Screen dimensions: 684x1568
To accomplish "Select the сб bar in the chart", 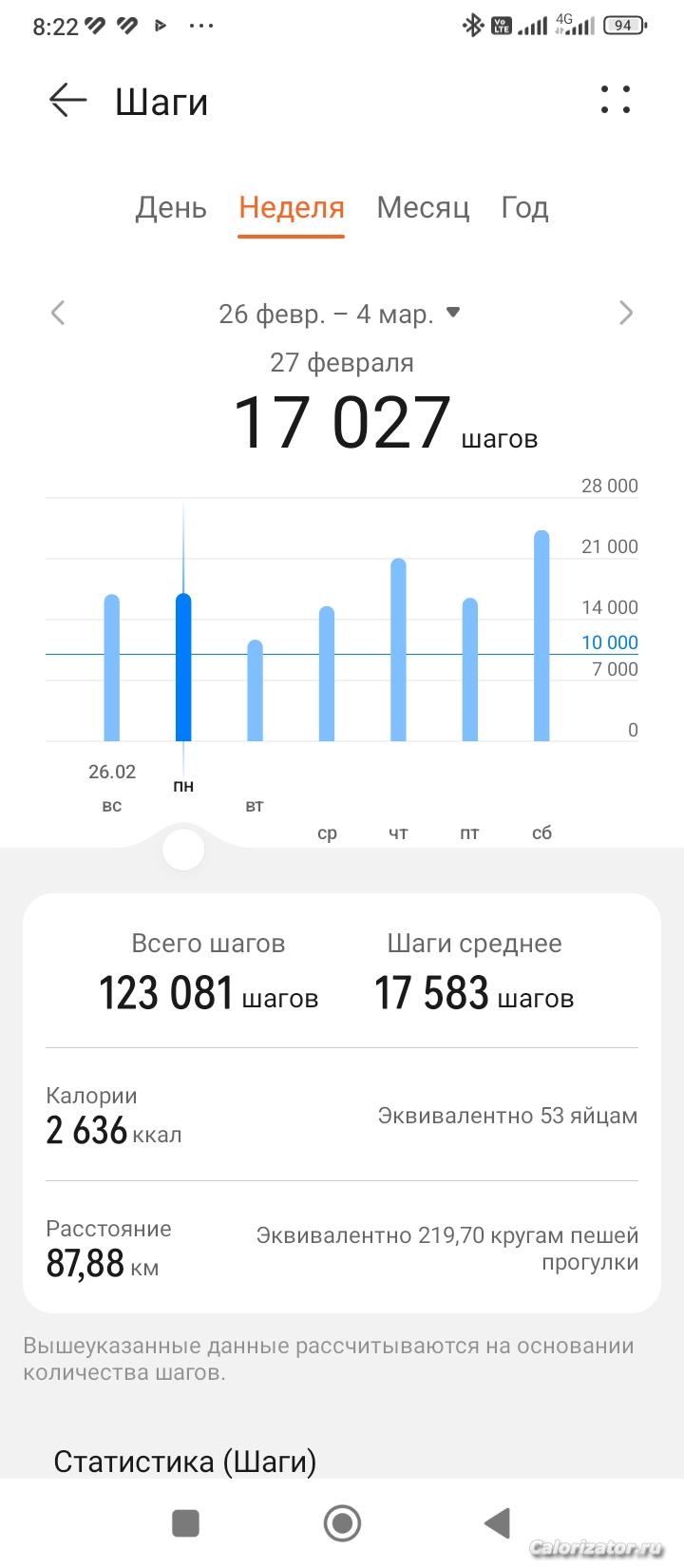I will (x=541, y=636).
